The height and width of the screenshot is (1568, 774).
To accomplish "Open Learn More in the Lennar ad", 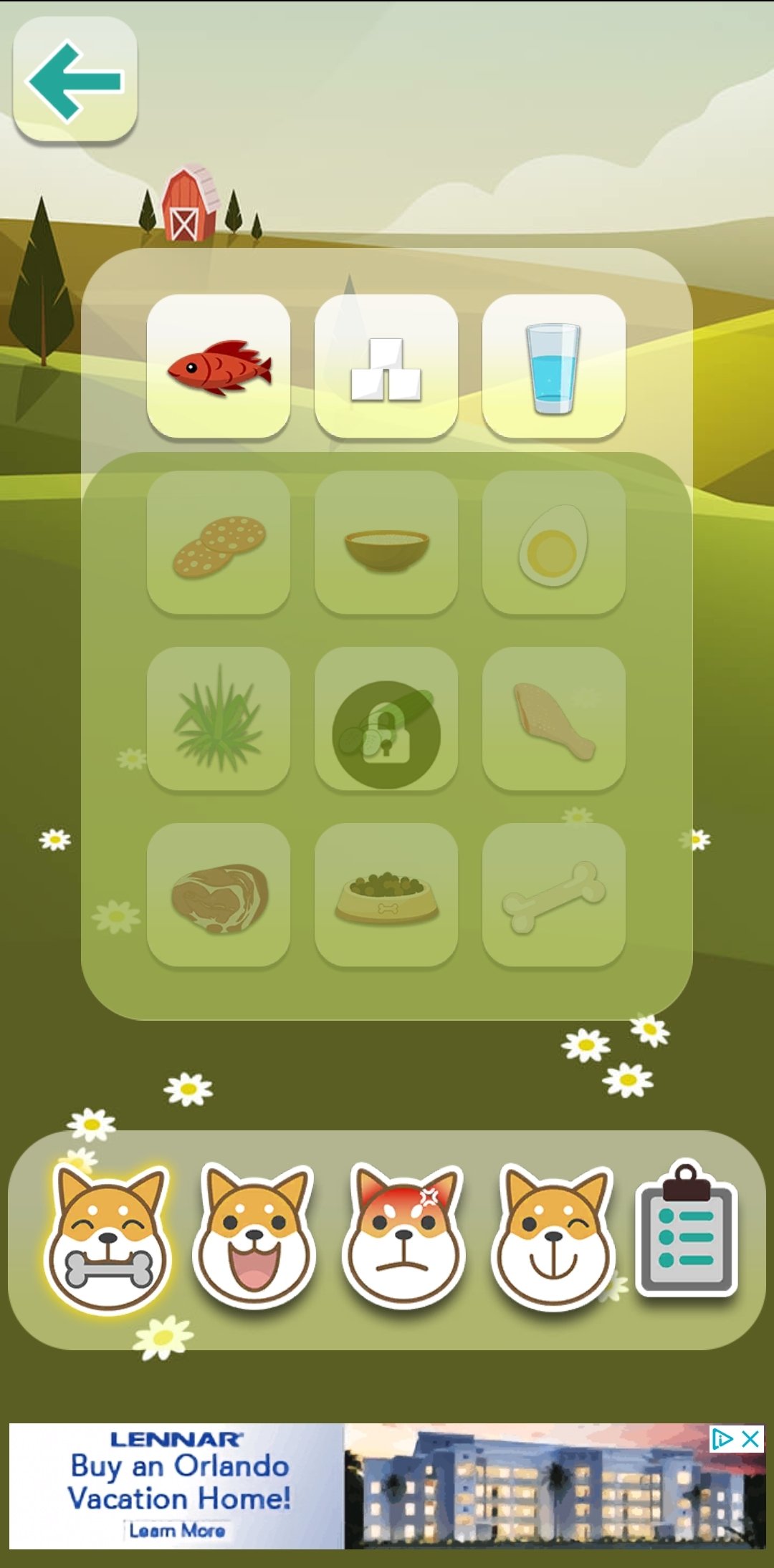I will click(x=177, y=1531).
